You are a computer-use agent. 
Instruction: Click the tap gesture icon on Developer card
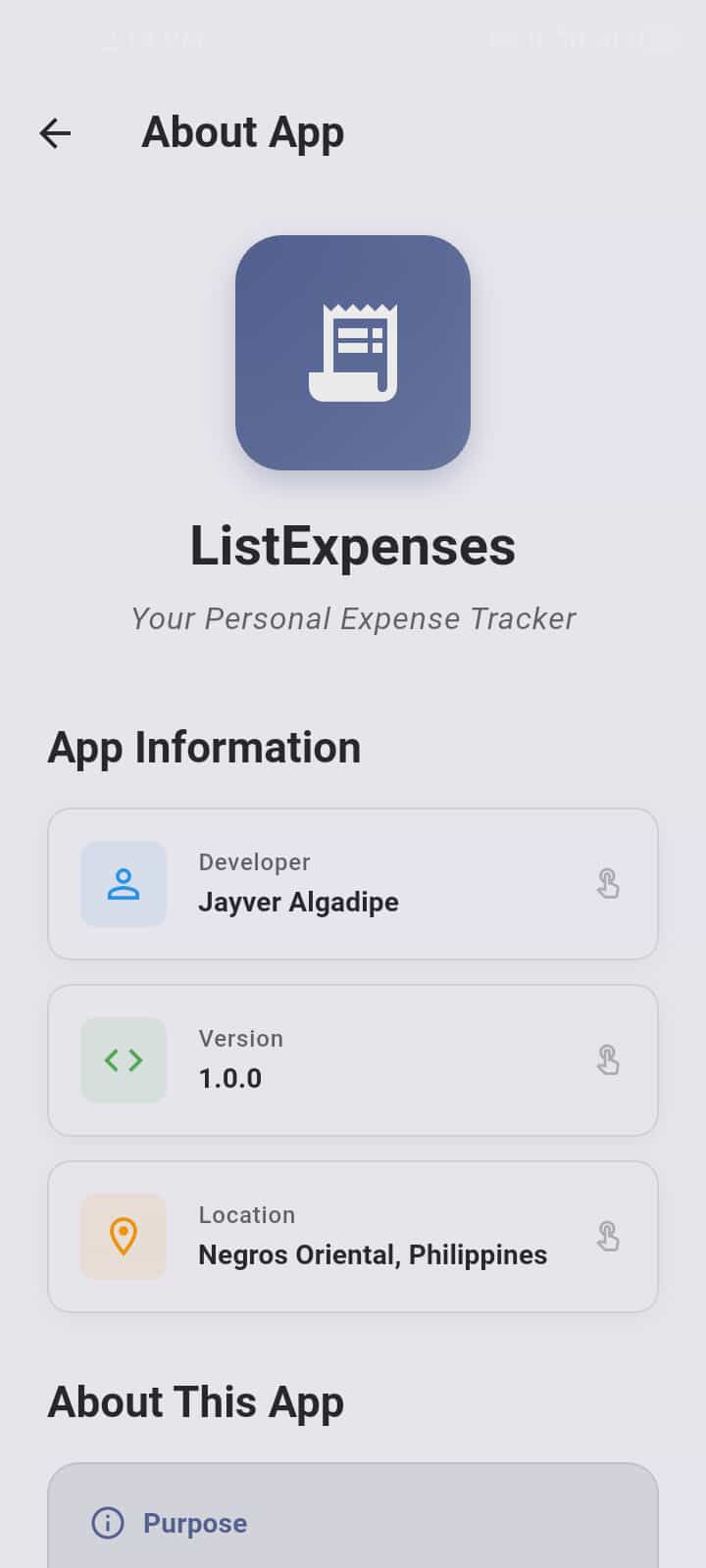pyautogui.click(x=608, y=883)
